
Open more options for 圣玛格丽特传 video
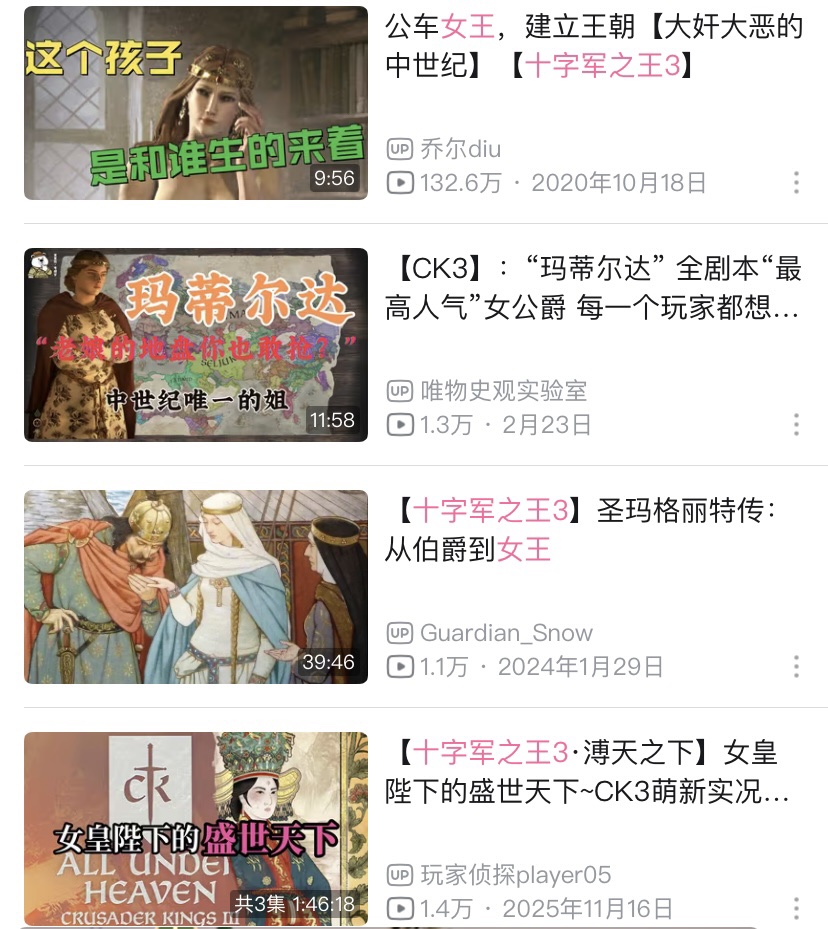(x=796, y=667)
